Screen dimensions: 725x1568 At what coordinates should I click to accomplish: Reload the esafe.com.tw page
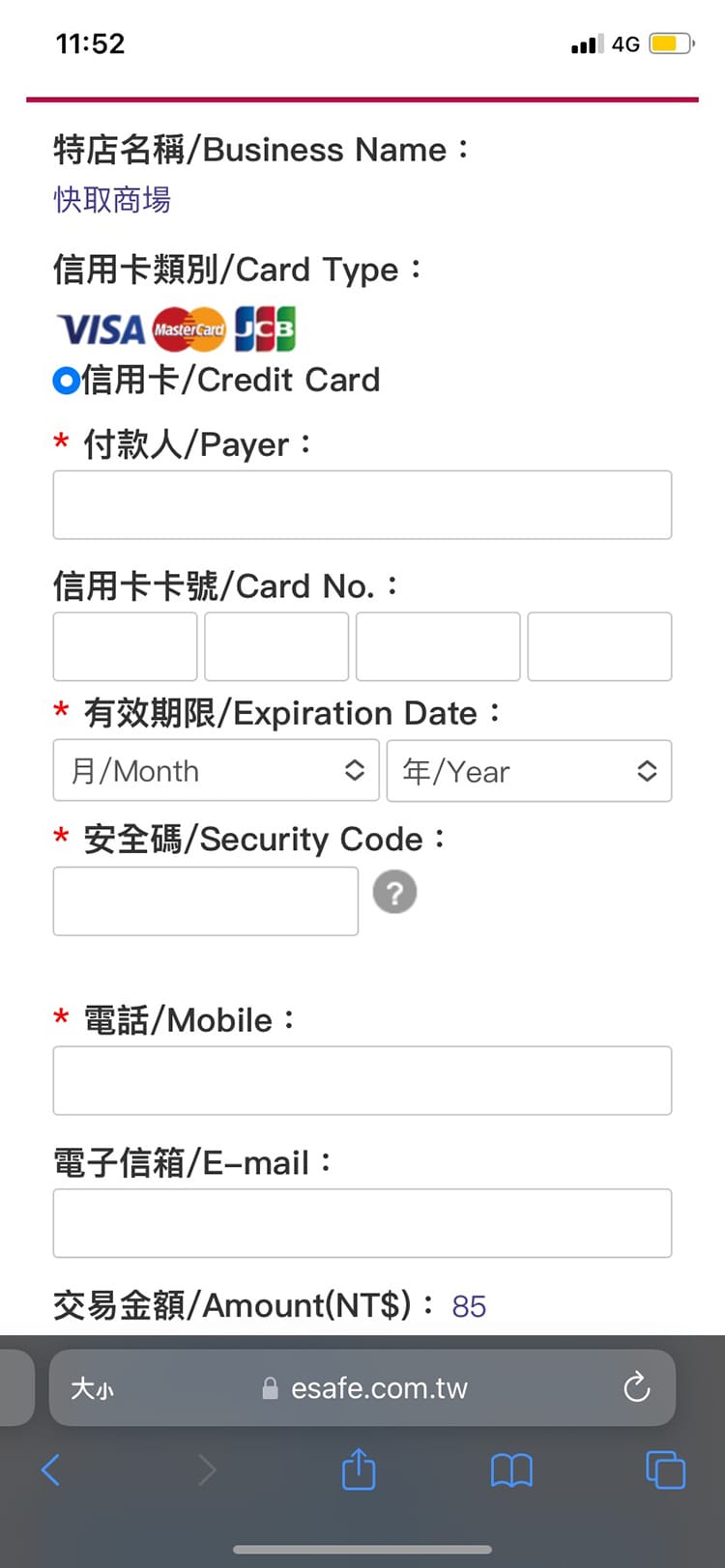tap(636, 1387)
